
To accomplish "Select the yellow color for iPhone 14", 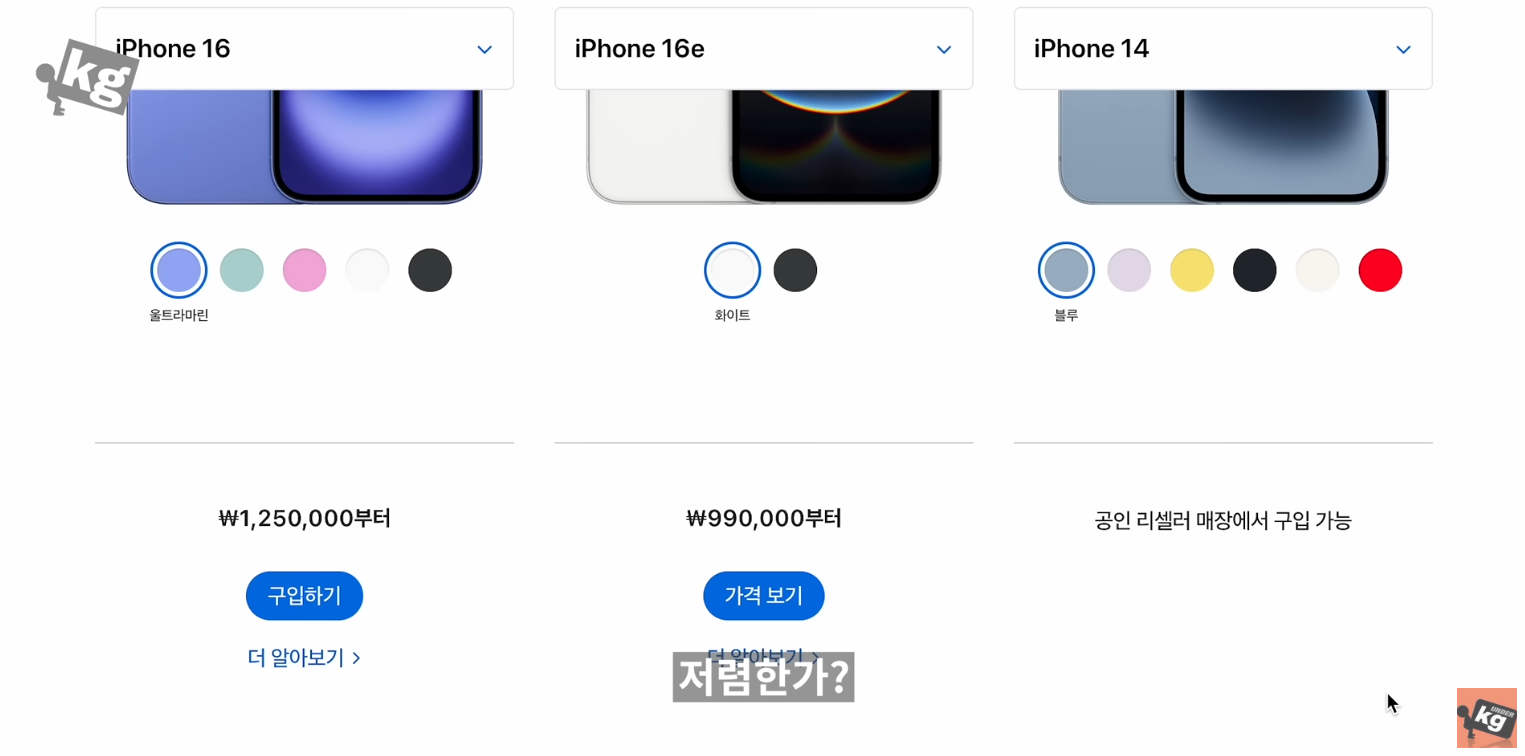I will tap(1192, 270).
